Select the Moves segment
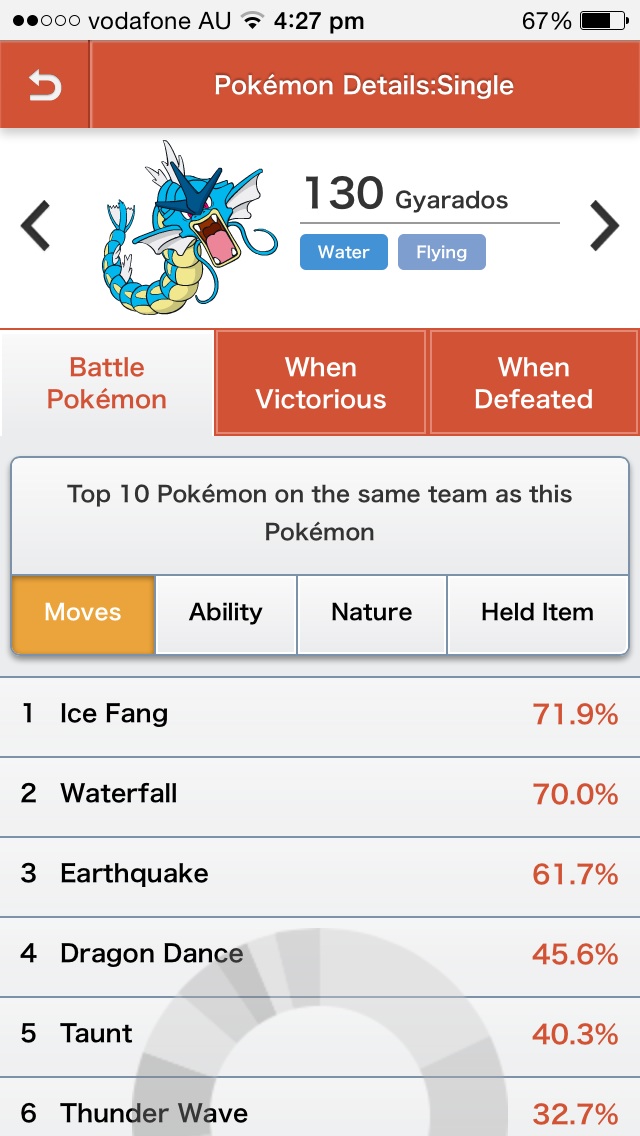640x1136 pixels. (x=83, y=613)
